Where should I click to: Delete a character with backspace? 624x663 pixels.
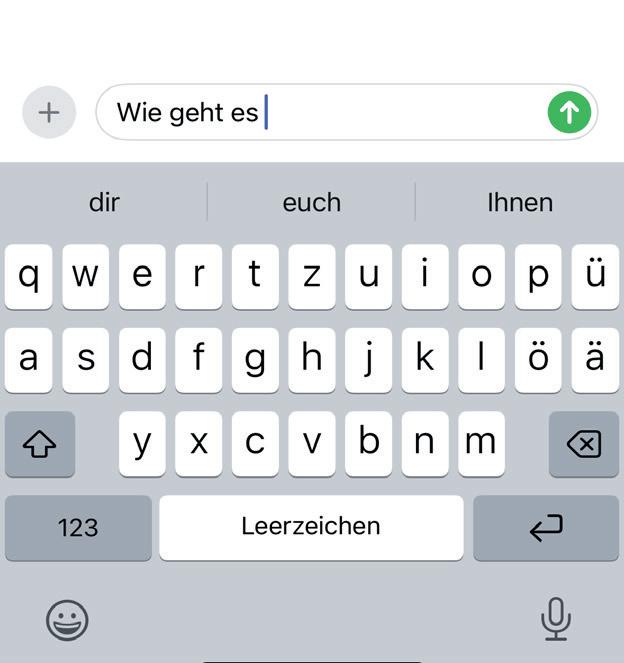(x=584, y=444)
